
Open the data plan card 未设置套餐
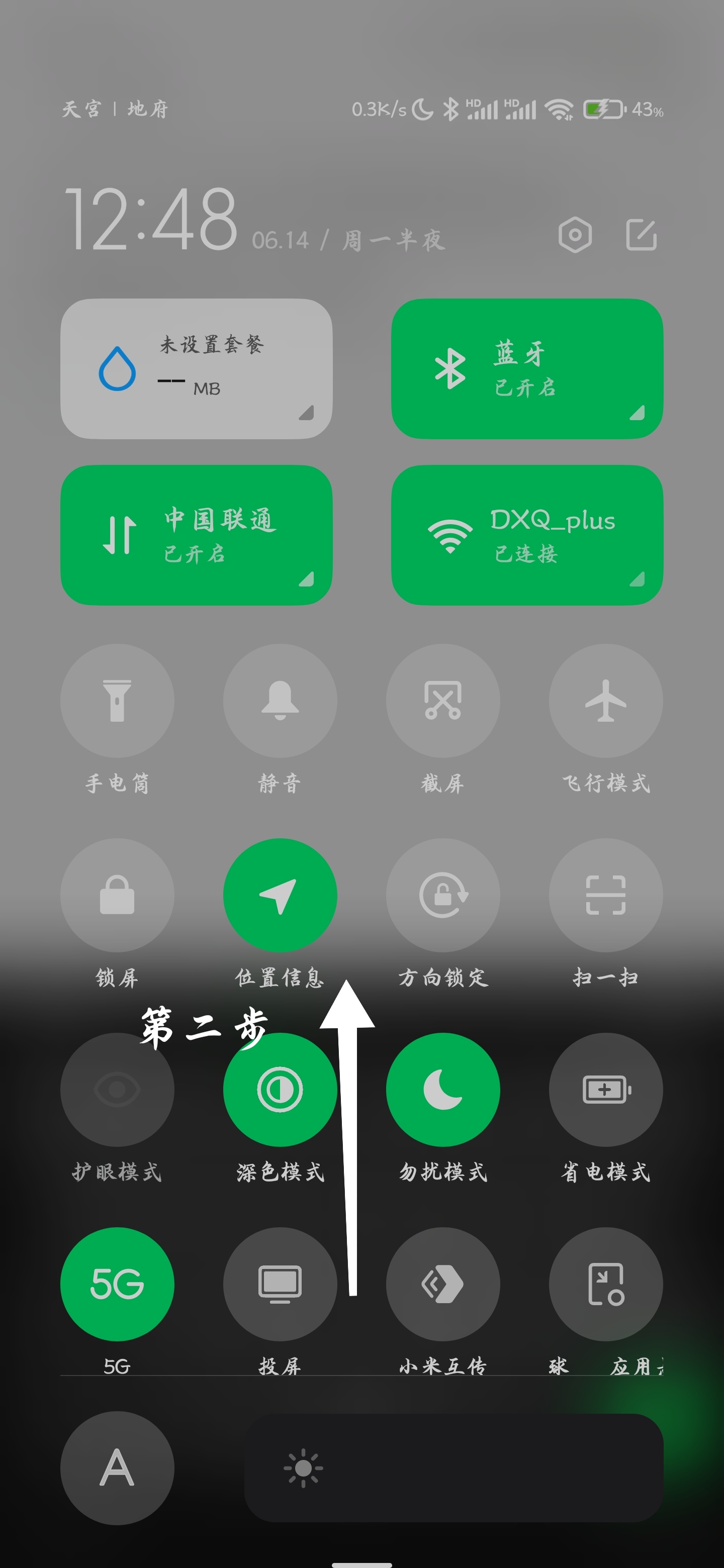[196, 368]
